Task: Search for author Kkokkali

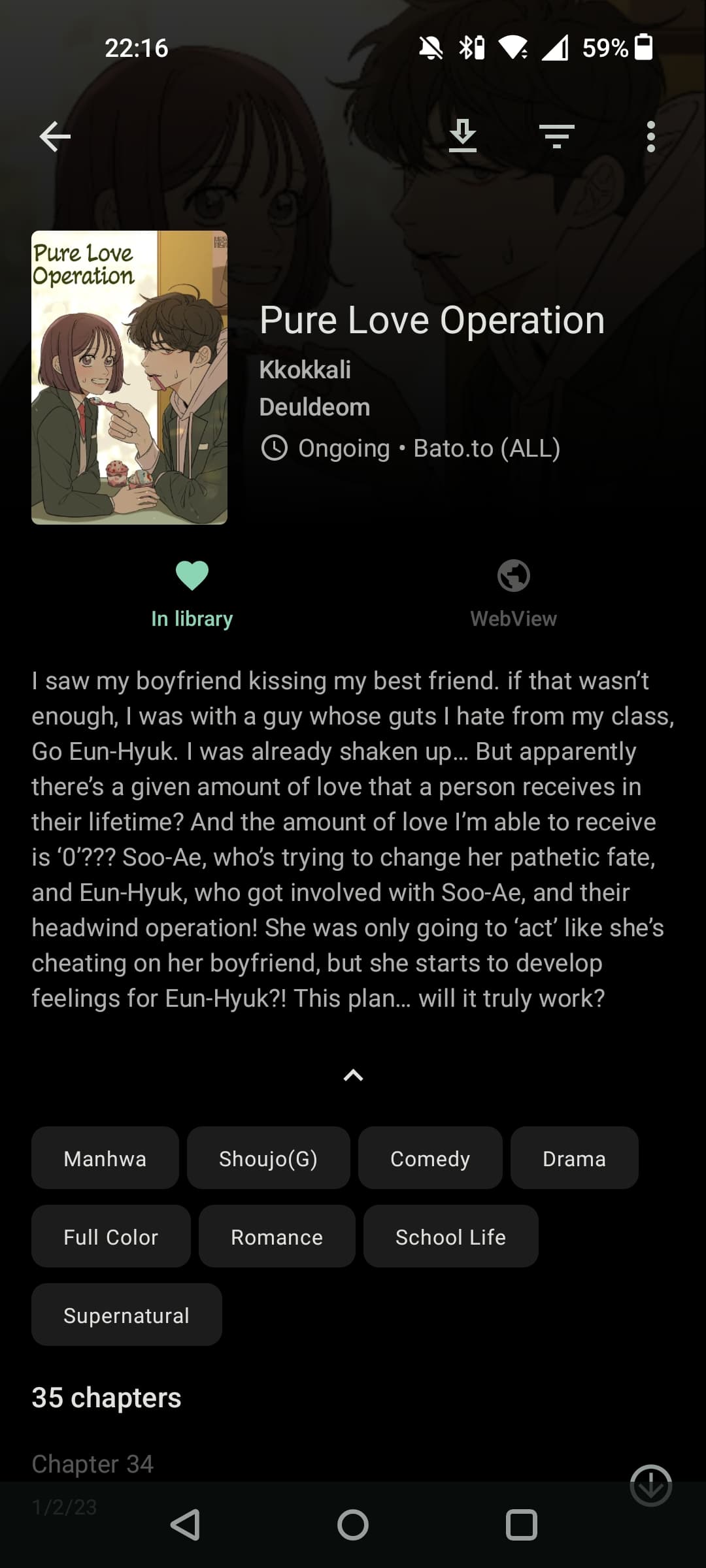Action: (305, 370)
